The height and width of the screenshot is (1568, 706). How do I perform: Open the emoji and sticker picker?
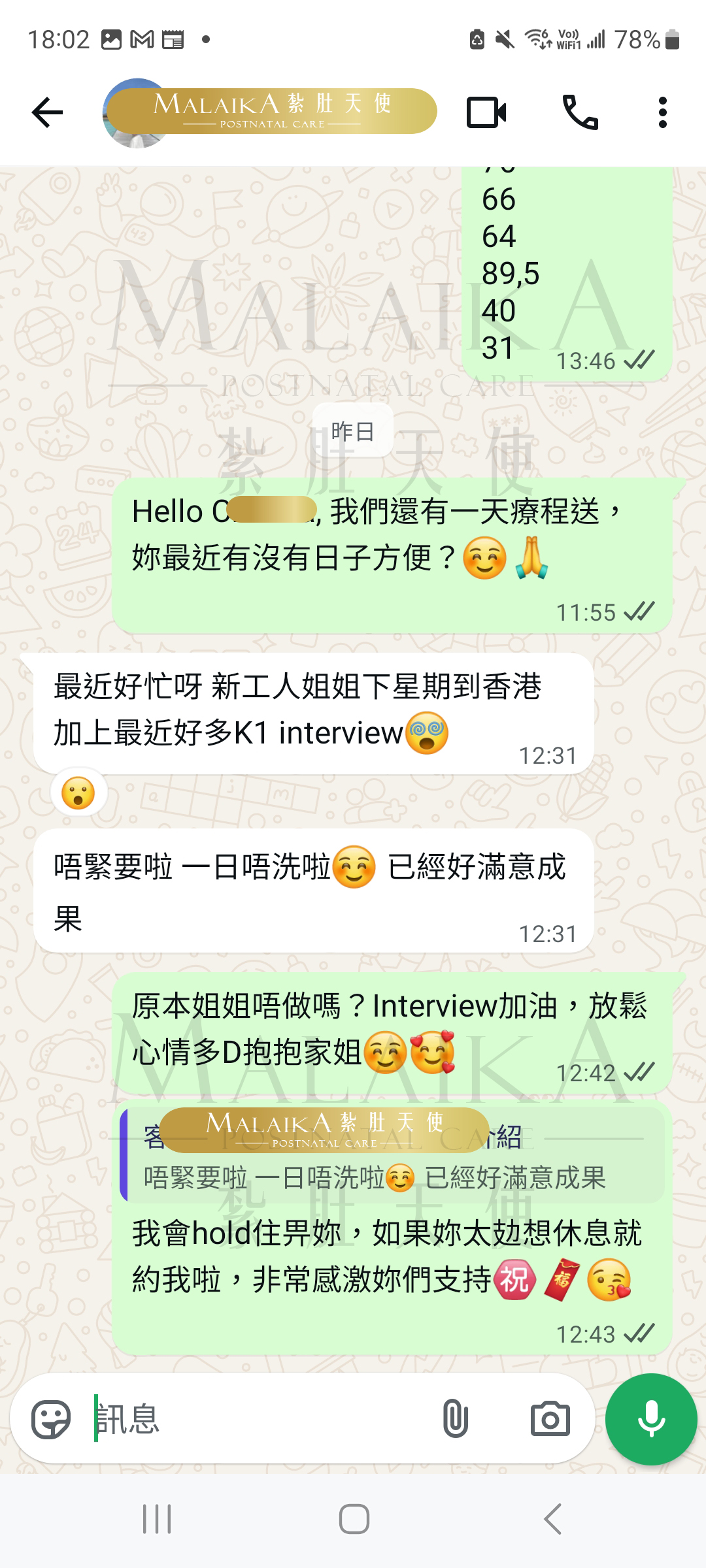(x=51, y=1419)
